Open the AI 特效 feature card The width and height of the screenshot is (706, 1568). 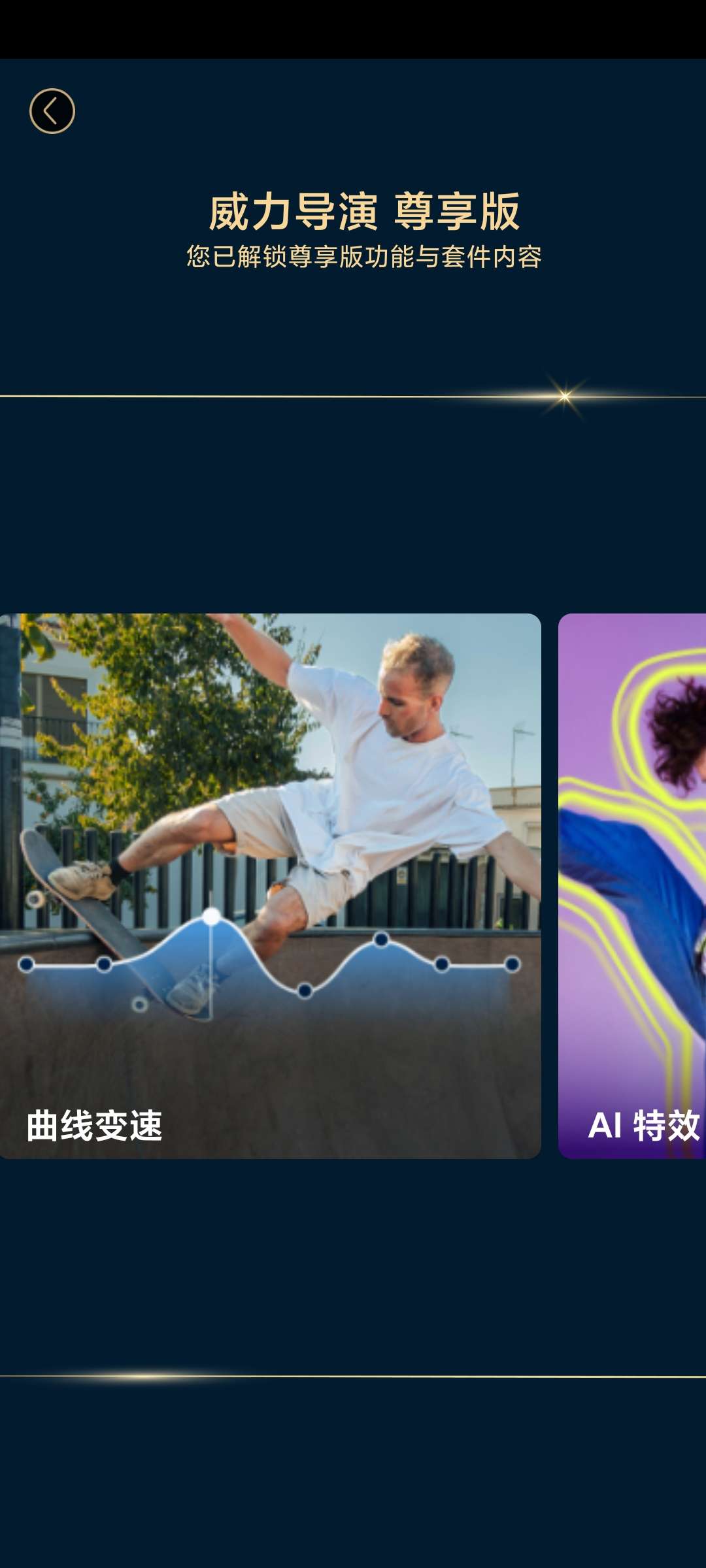632,886
